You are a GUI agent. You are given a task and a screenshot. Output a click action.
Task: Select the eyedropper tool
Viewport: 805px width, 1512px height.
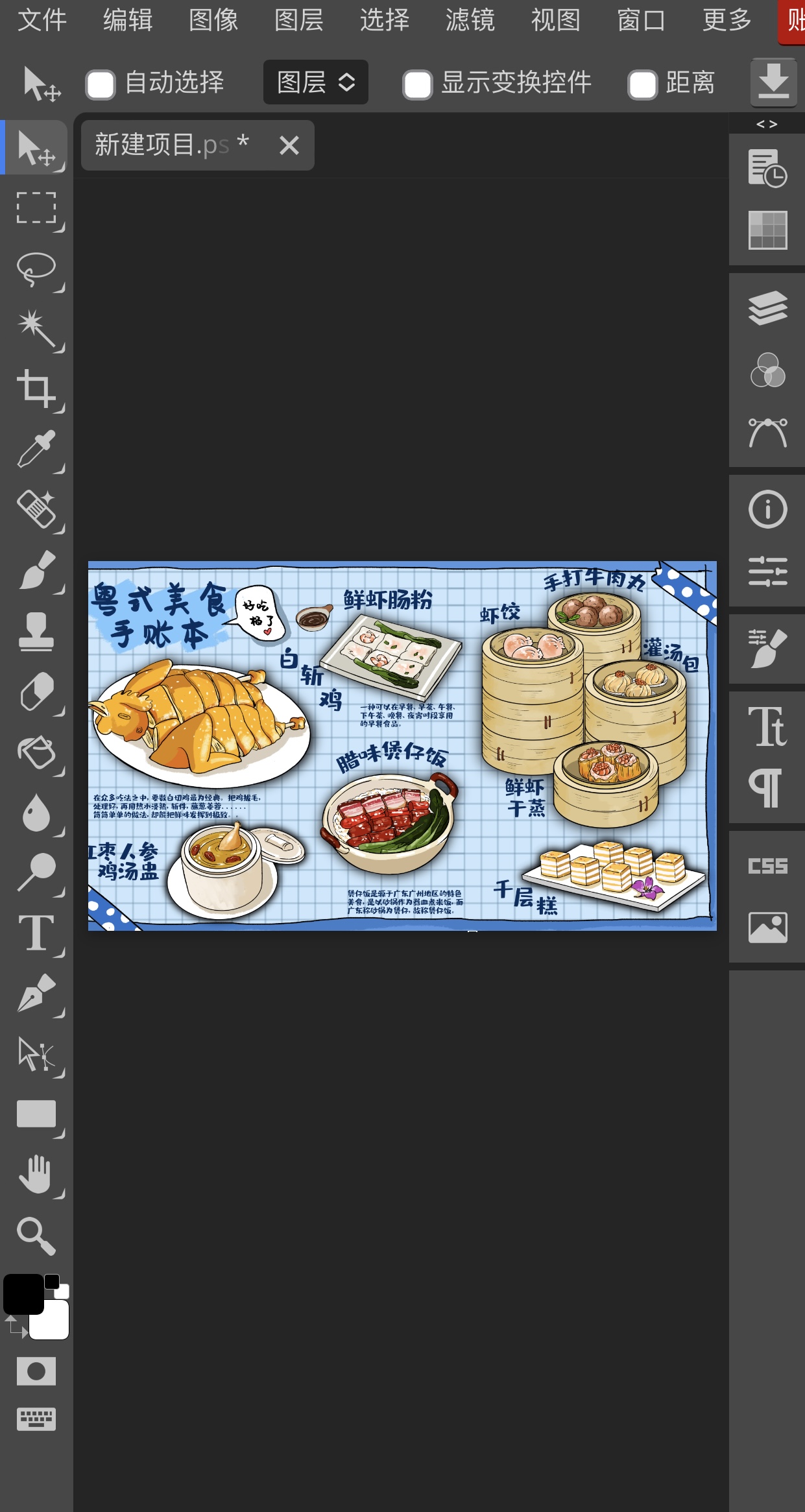tap(36, 449)
